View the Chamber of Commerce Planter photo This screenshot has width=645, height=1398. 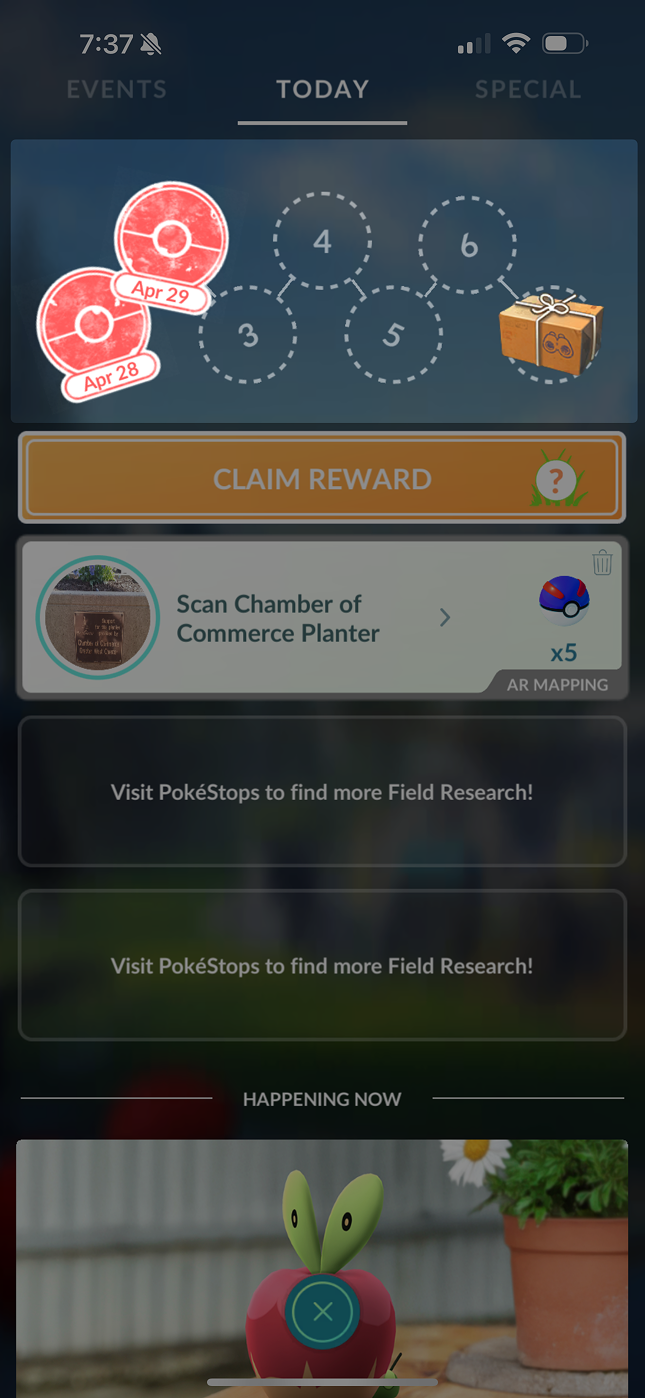[97, 618]
